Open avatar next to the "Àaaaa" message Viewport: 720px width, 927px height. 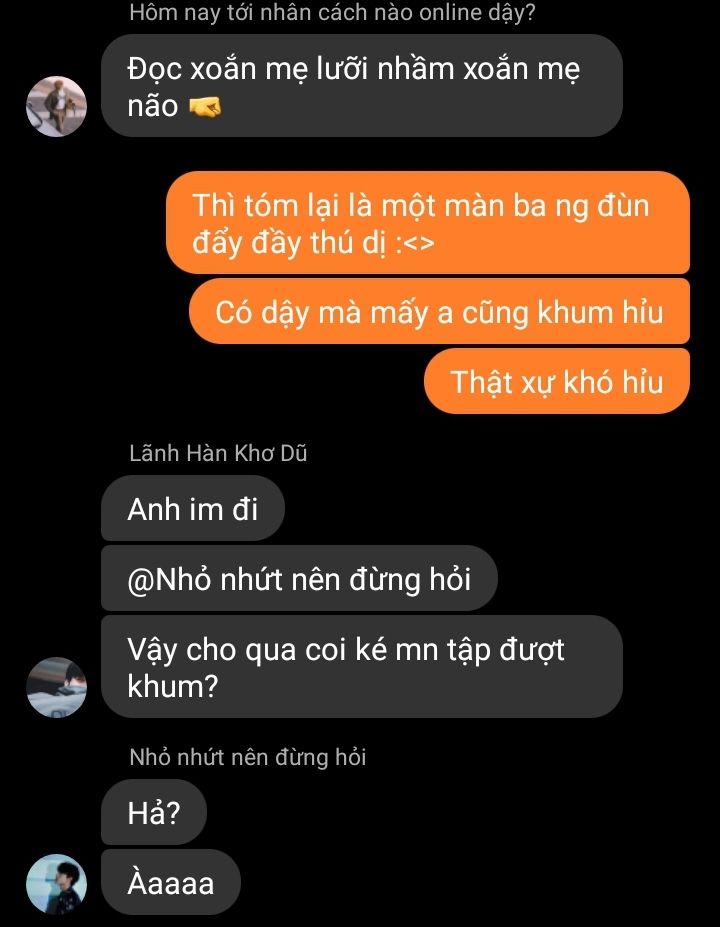coord(56,884)
